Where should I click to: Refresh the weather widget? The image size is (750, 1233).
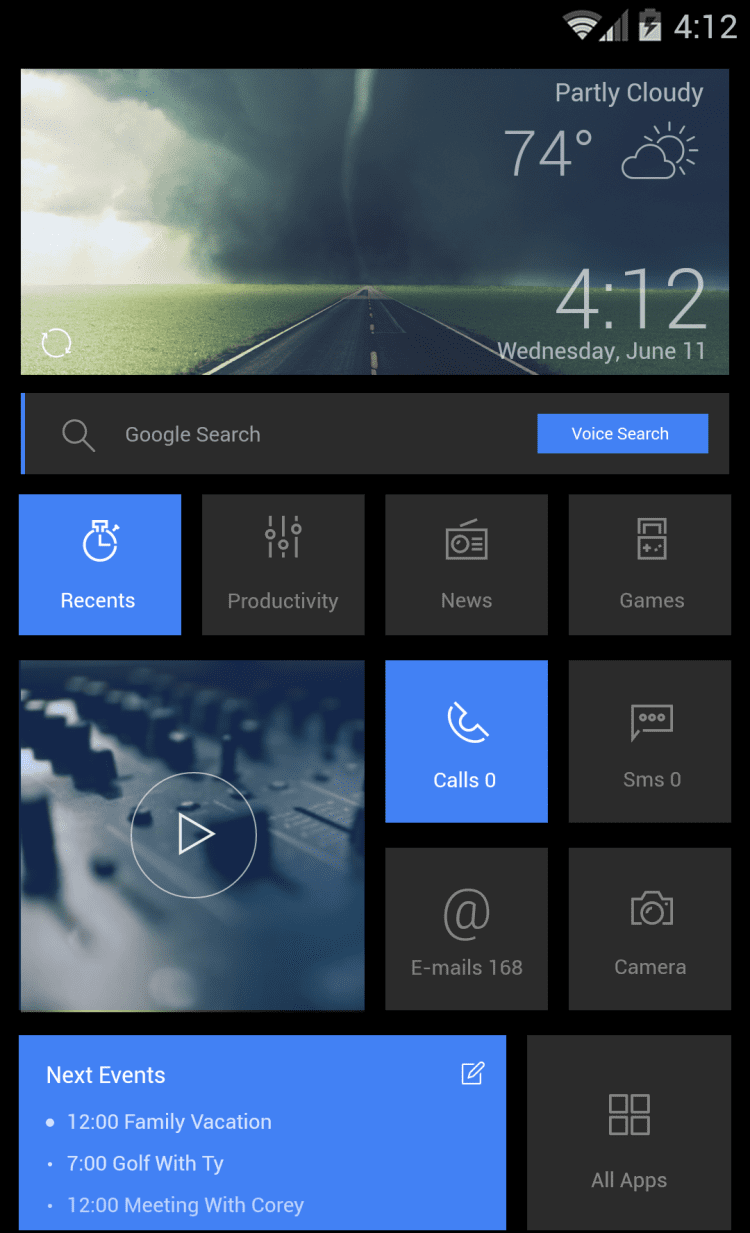coord(56,343)
